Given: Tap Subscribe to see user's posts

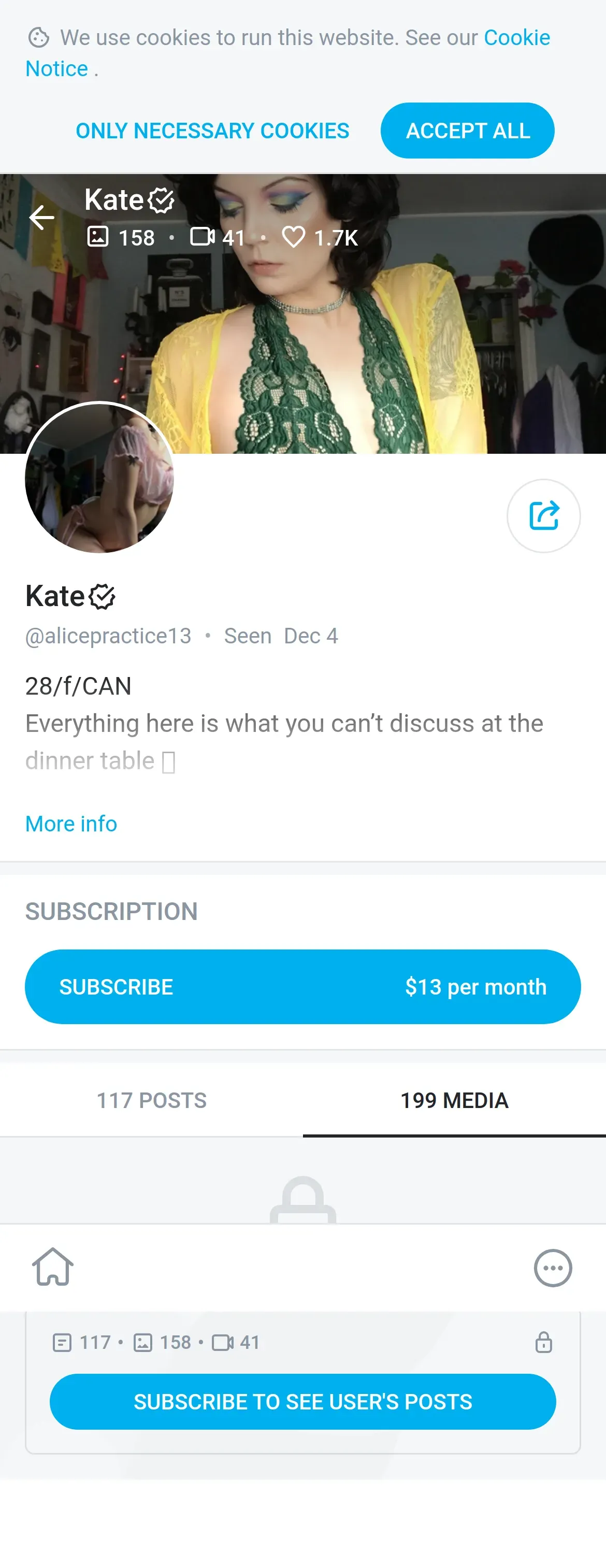Looking at the screenshot, I should click(302, 1401).
